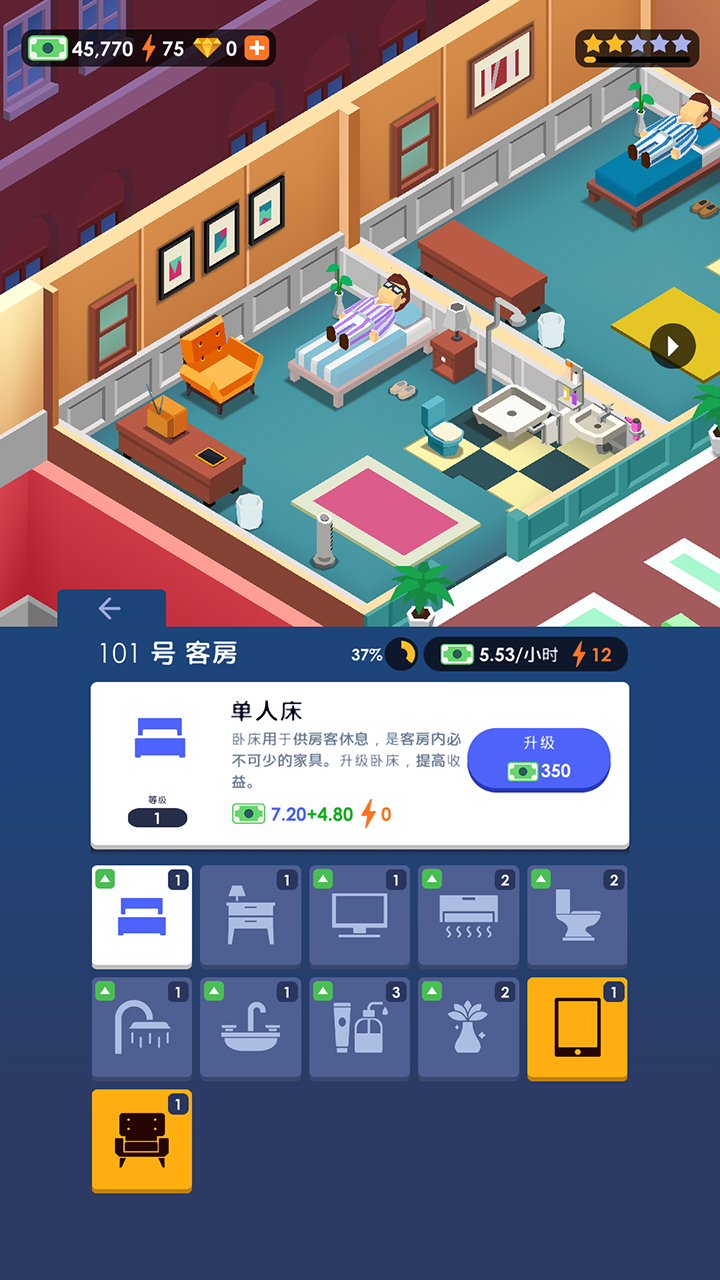Select the toiletries tile
The height and width of the screenshot is (1280, 720).
click(359, 1028)
